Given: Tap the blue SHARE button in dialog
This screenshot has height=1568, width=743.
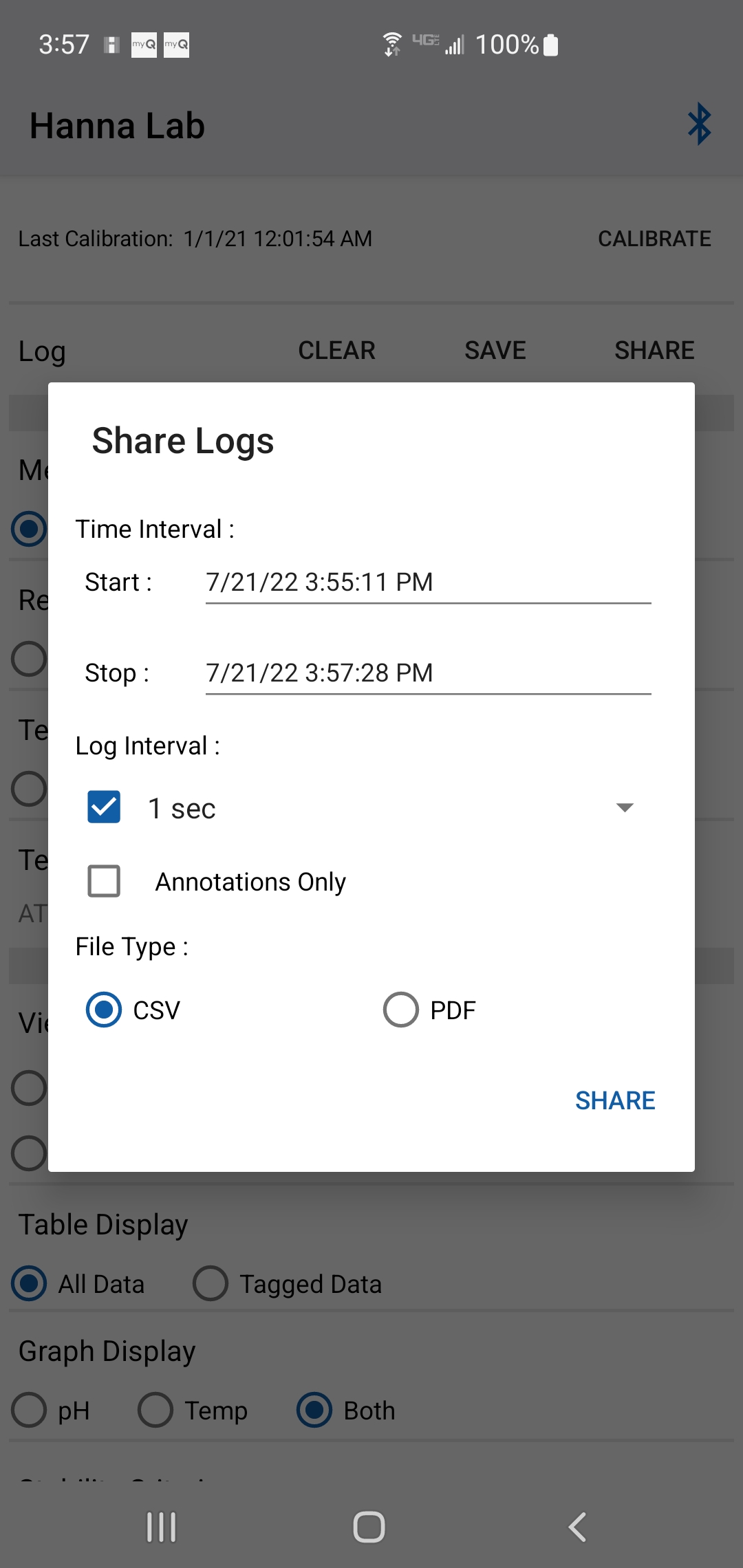Looking at the screenshot, I should click(615, 1100).
